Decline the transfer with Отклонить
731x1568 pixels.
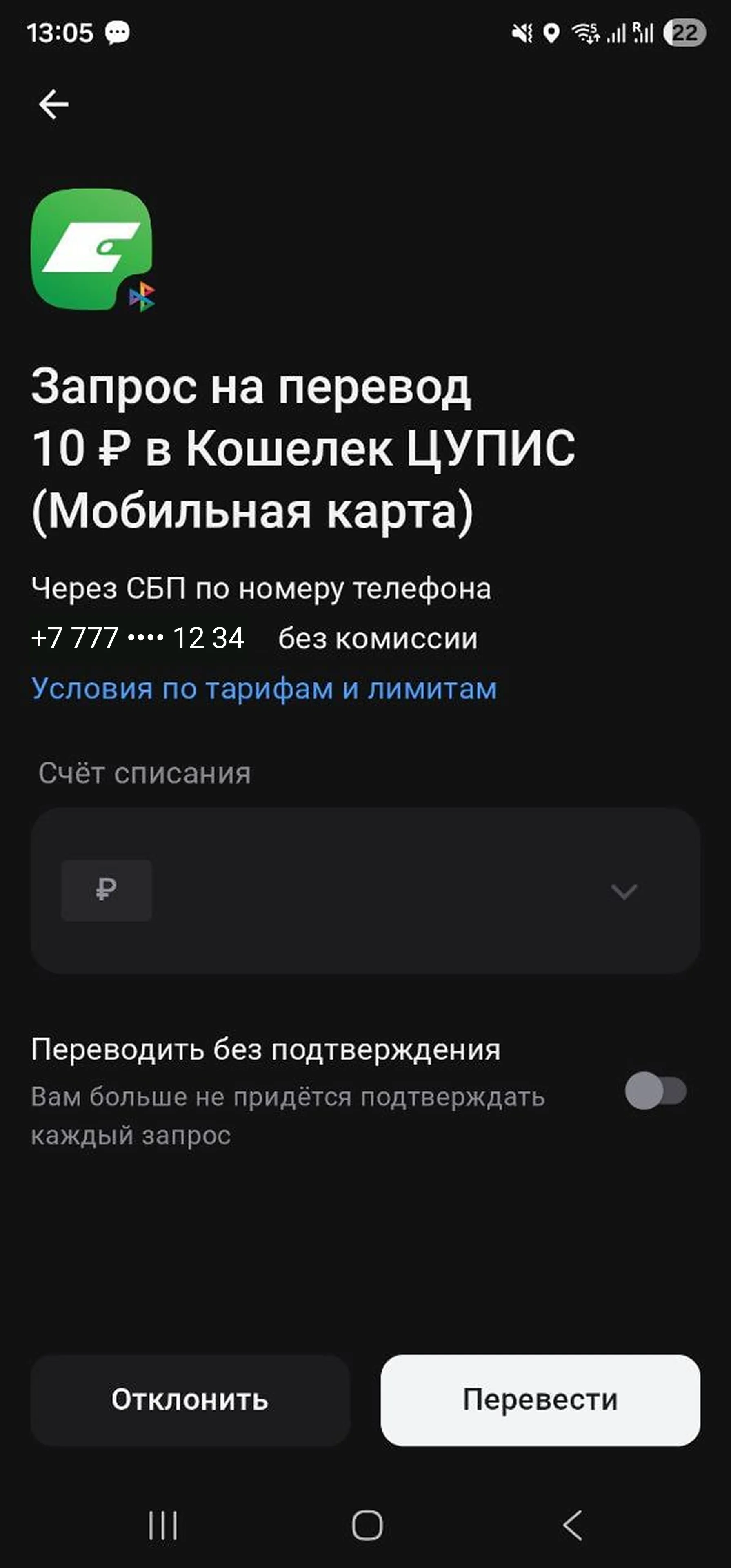[190, 1400]
